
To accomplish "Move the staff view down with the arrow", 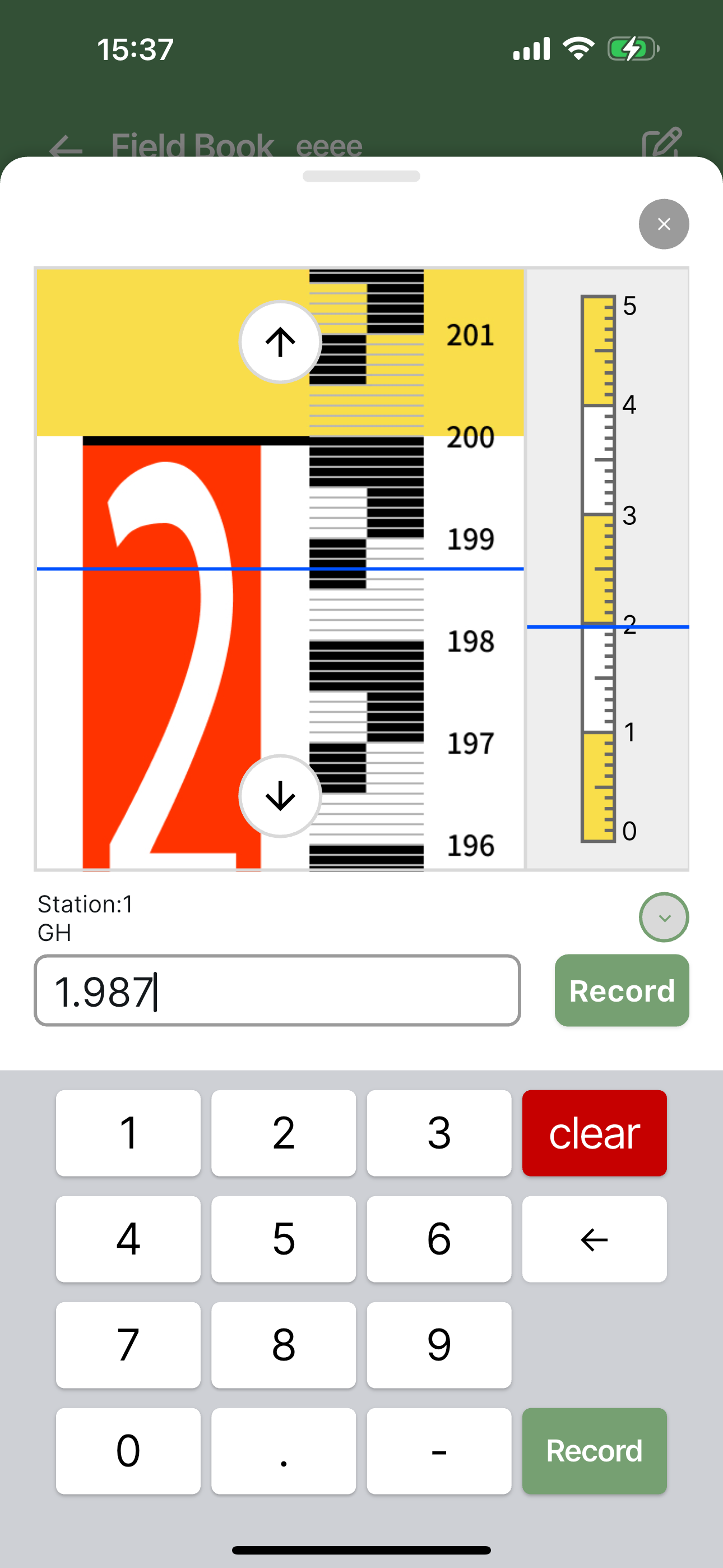I will coord(280,796).
